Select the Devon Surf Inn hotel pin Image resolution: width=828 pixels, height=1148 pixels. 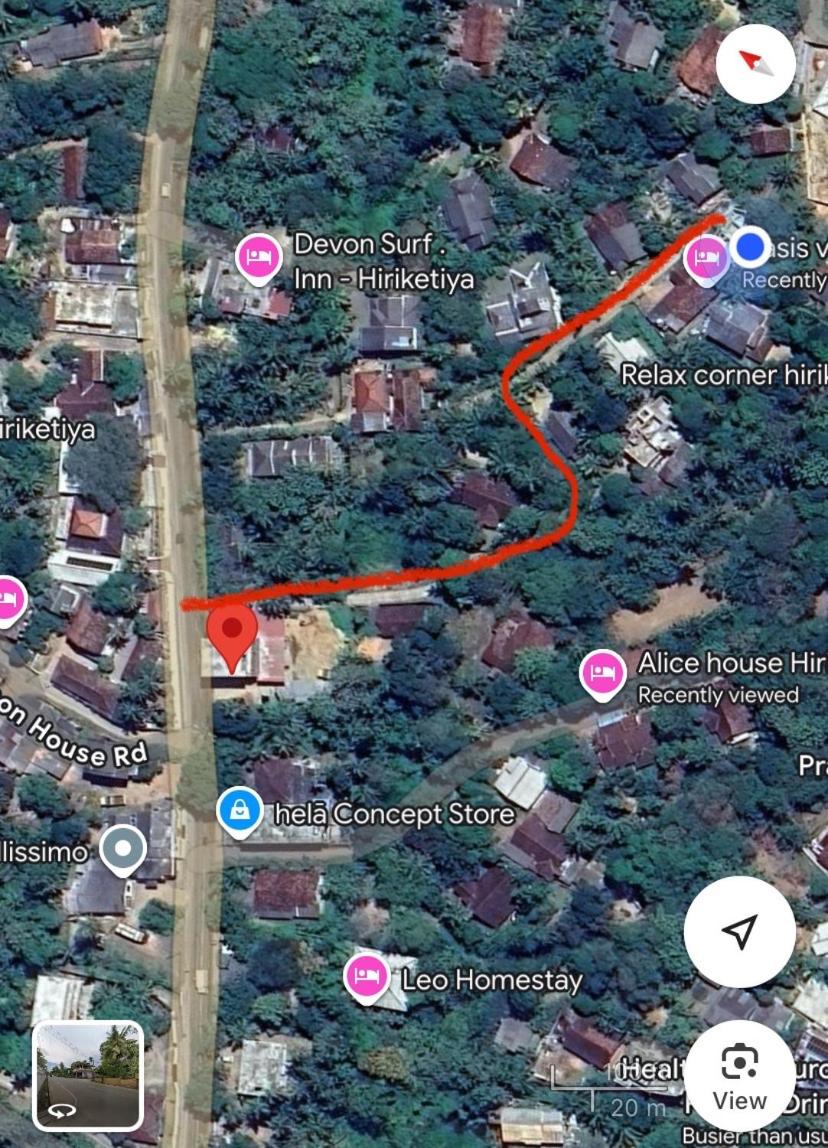click(x=259, y=258)
